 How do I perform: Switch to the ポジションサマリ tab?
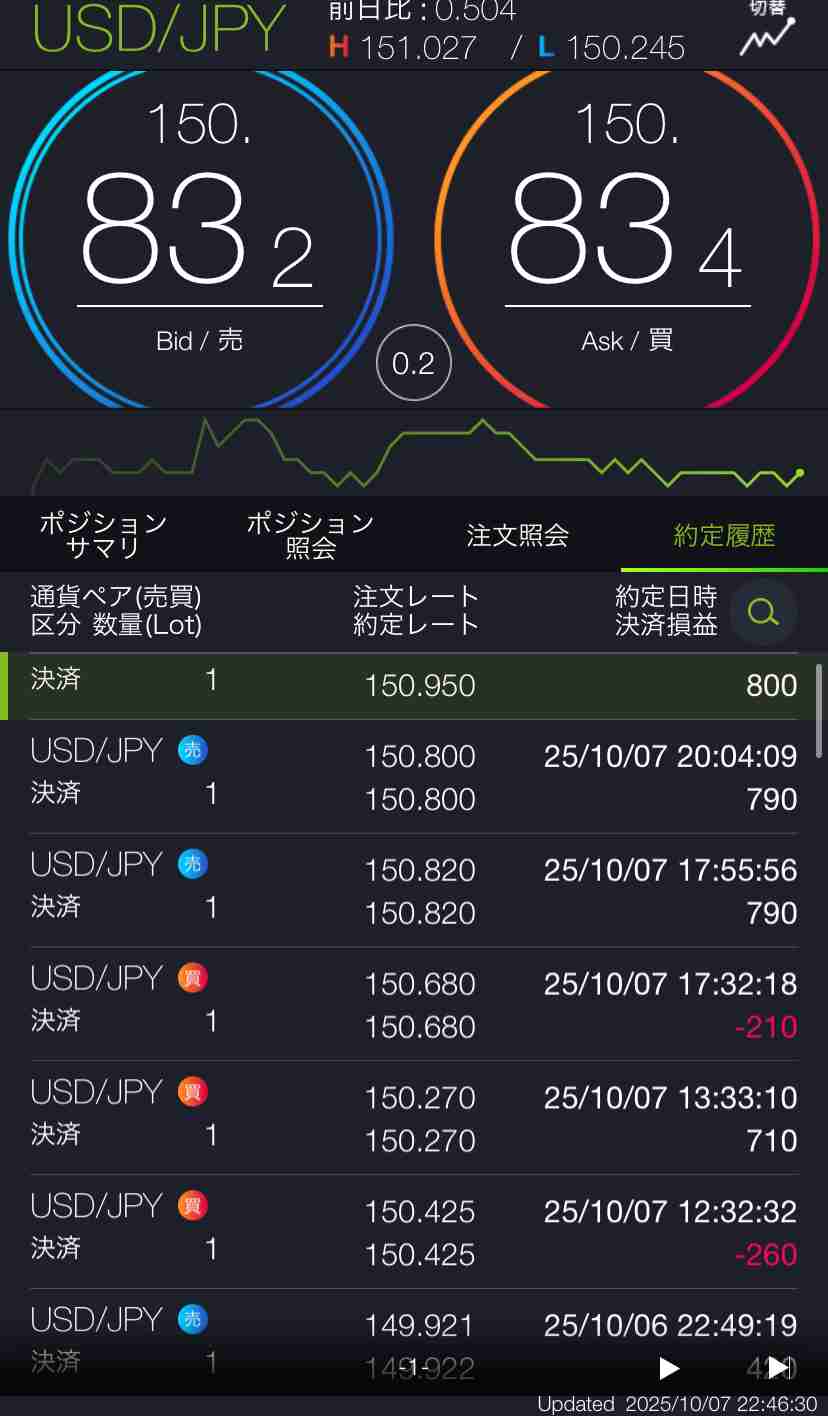[x=103, y=535]
